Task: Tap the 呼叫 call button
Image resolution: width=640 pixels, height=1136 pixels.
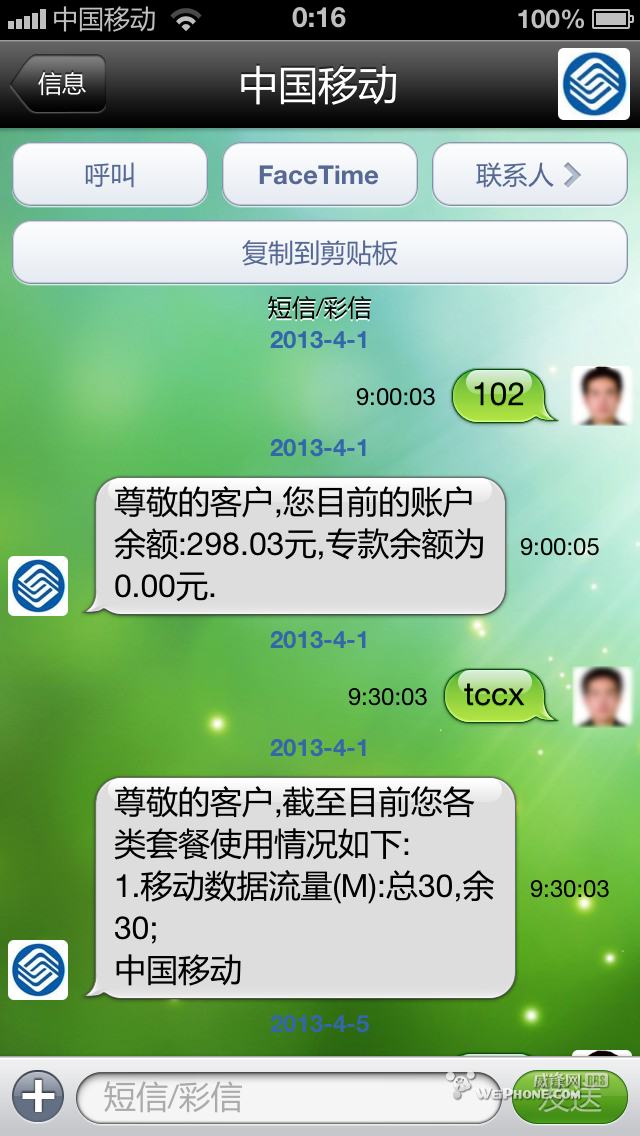Action: [x=110, y=176]
